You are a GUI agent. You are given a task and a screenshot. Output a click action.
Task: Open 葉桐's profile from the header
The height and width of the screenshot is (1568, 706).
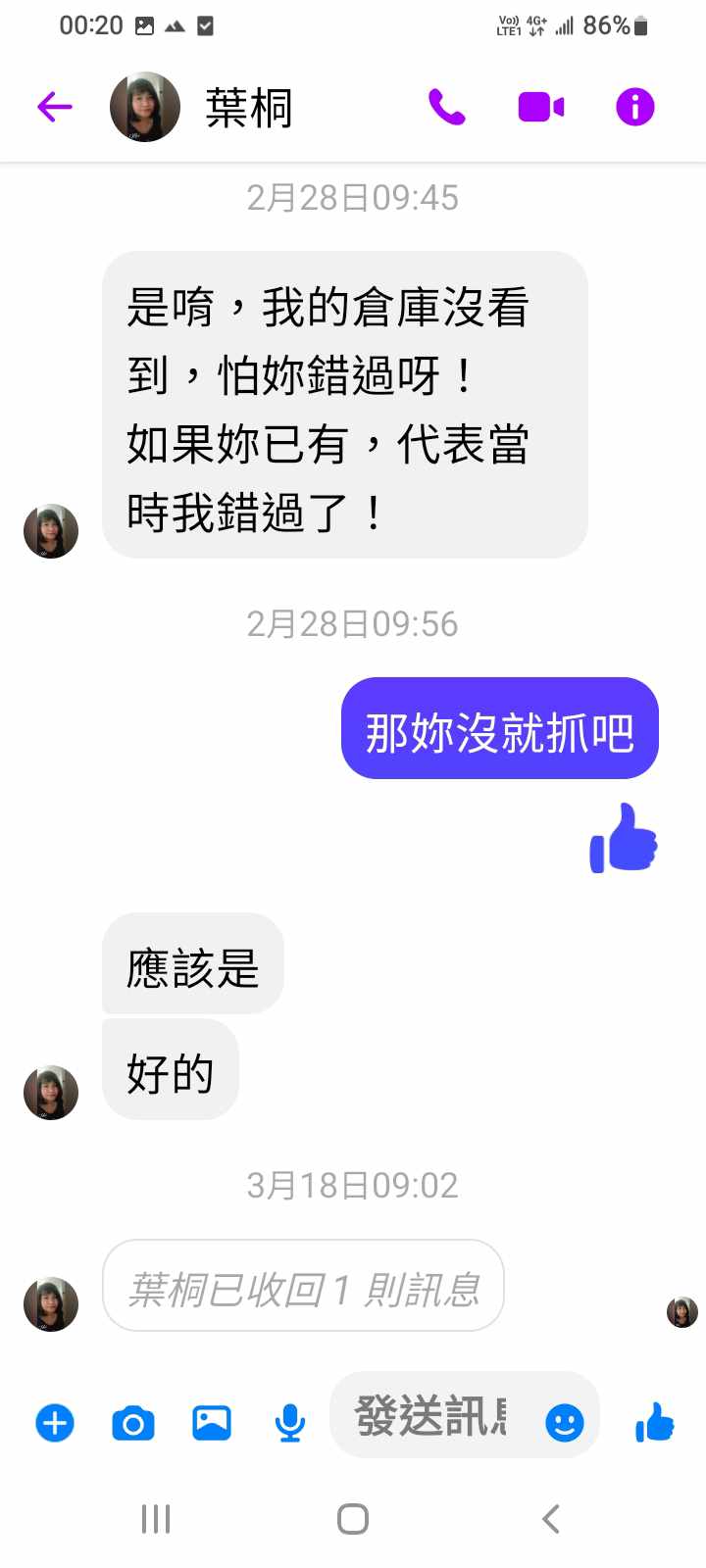(248, 107)
